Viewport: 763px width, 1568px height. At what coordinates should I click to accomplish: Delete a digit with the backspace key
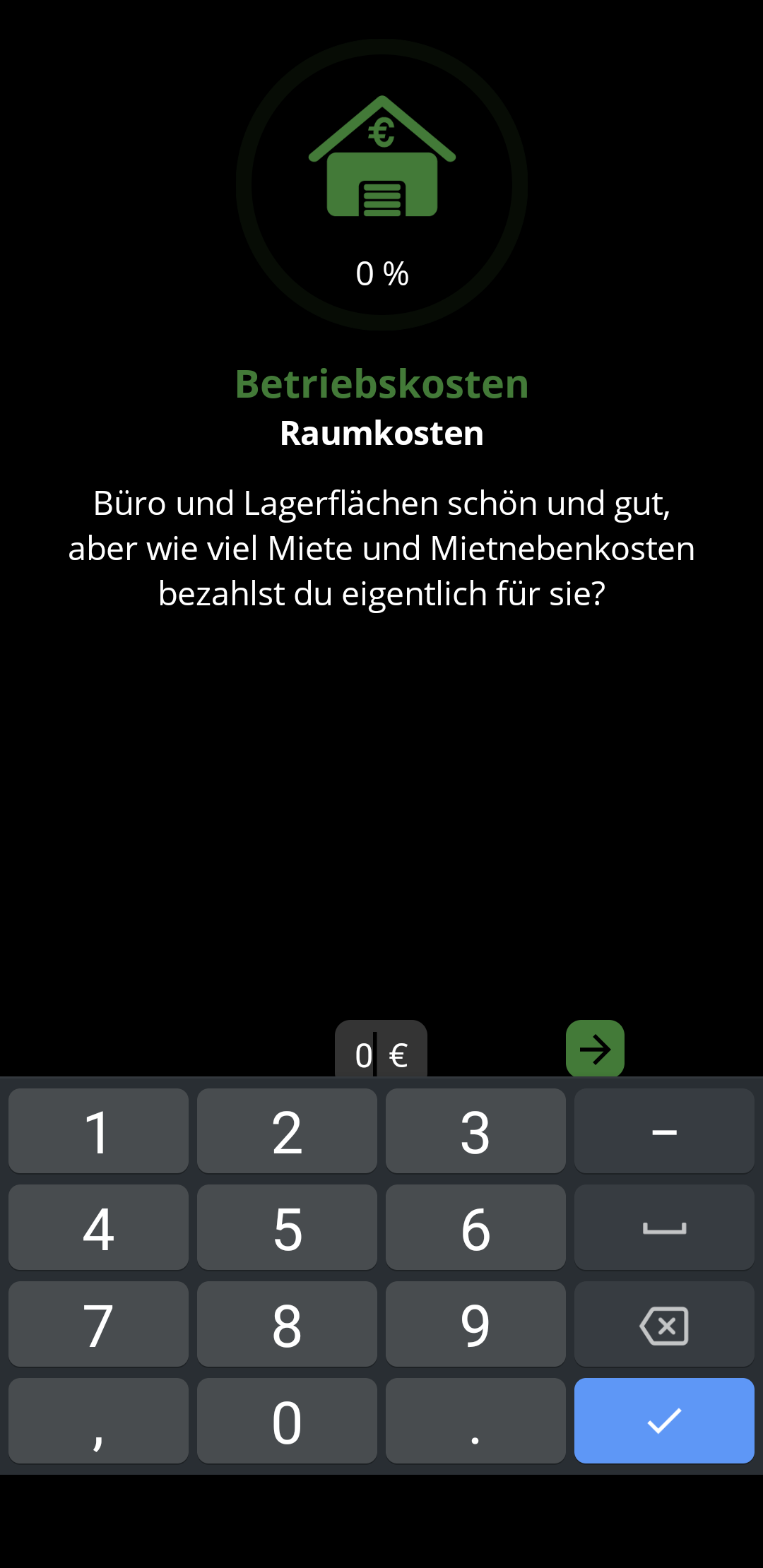pos(664,1325)
